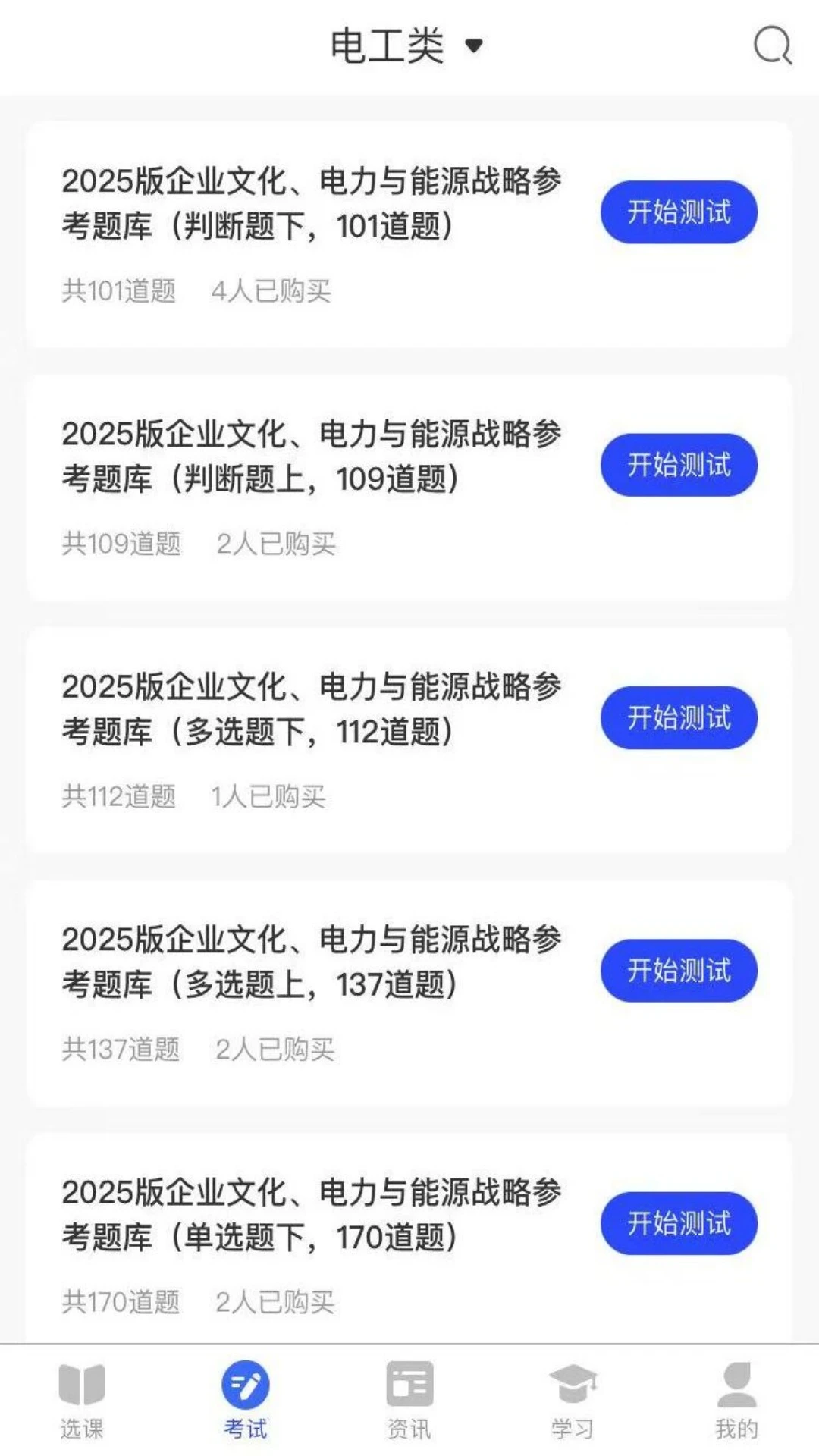Open the 多选题上 137道题 question bank card
Screen dimensions: 819x1456
(x=311, y=962)
